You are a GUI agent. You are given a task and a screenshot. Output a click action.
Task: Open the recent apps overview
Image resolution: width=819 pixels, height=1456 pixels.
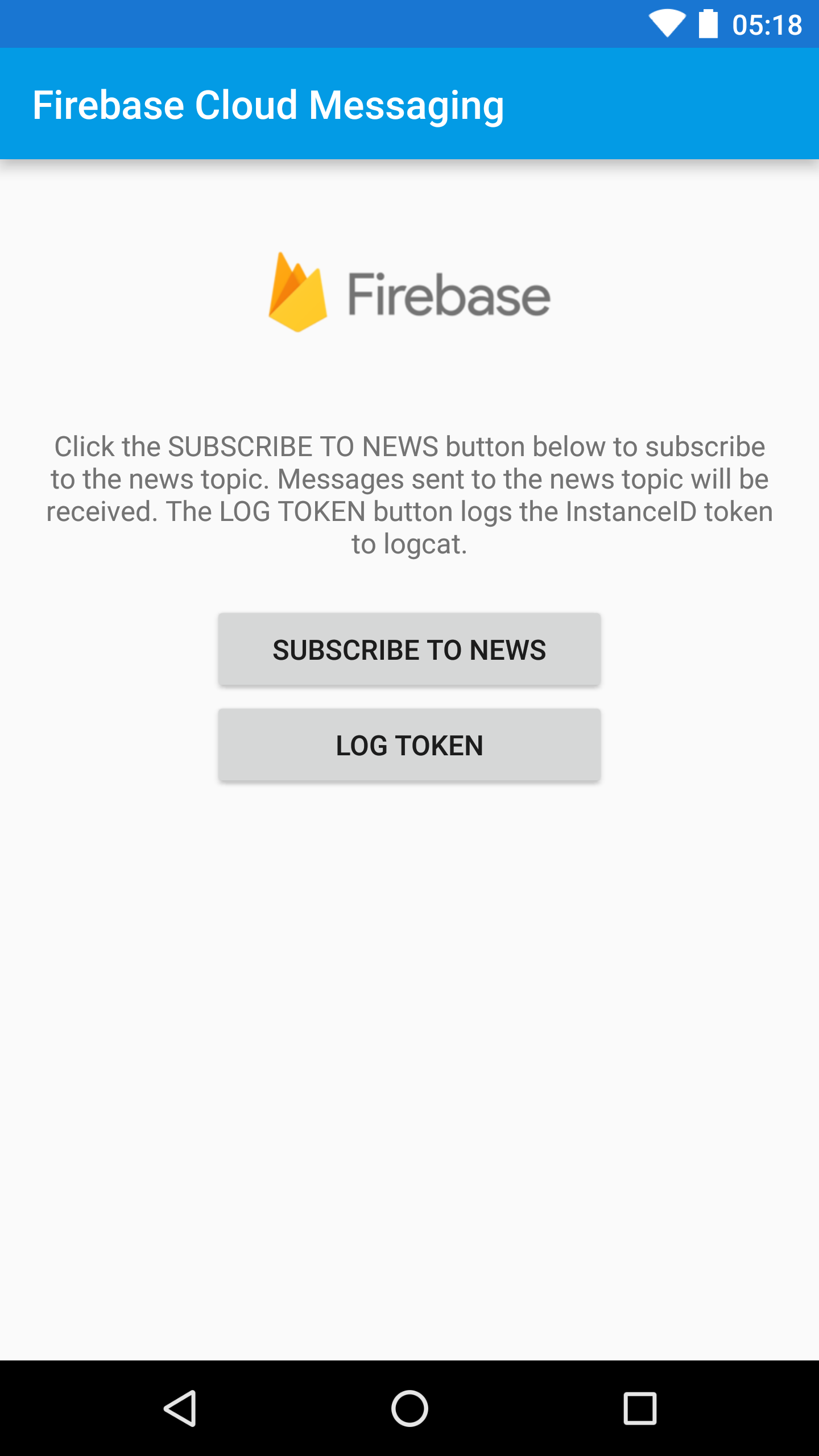tap(640, 1408)
